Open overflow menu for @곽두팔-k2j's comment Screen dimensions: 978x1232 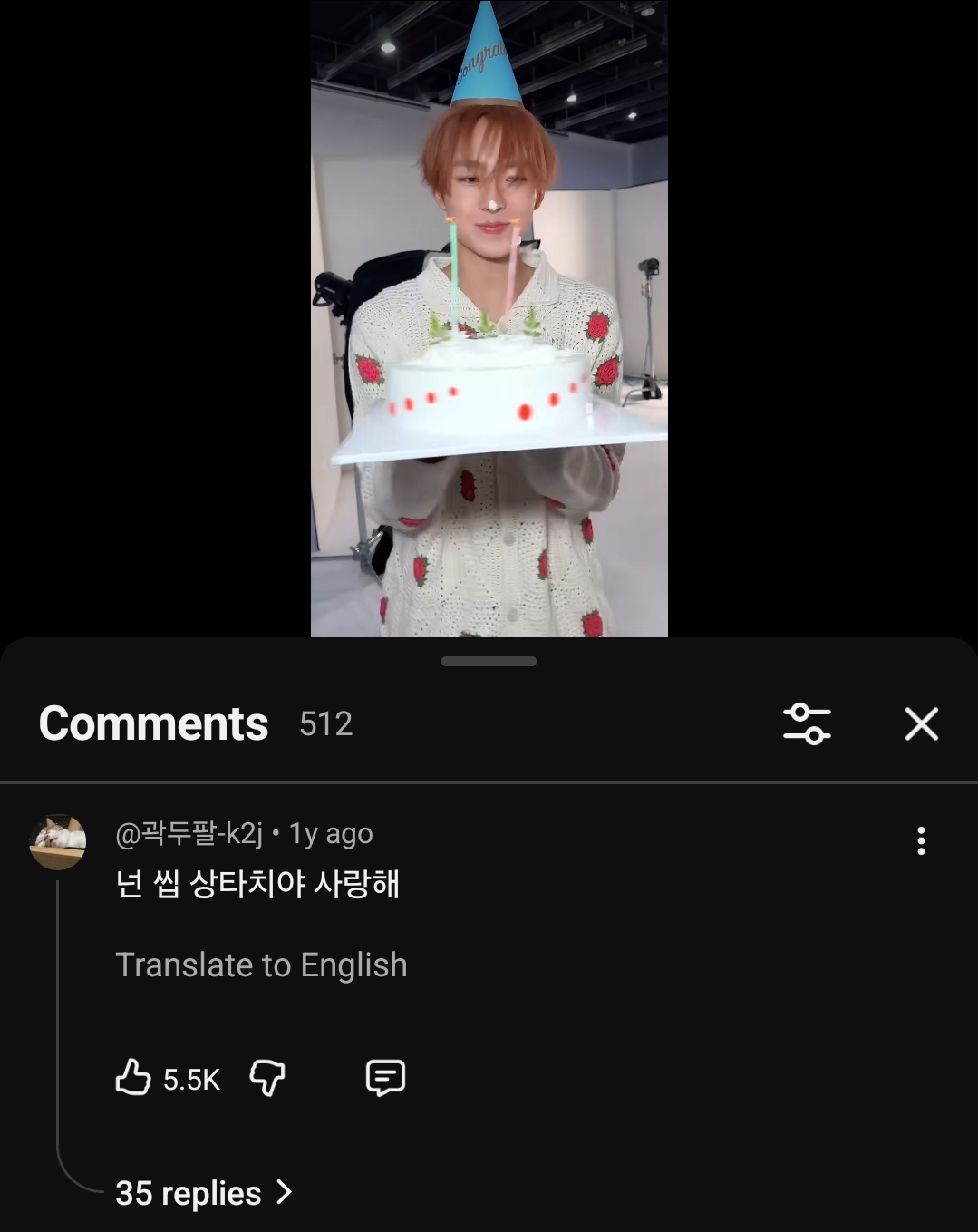(921, 841)
